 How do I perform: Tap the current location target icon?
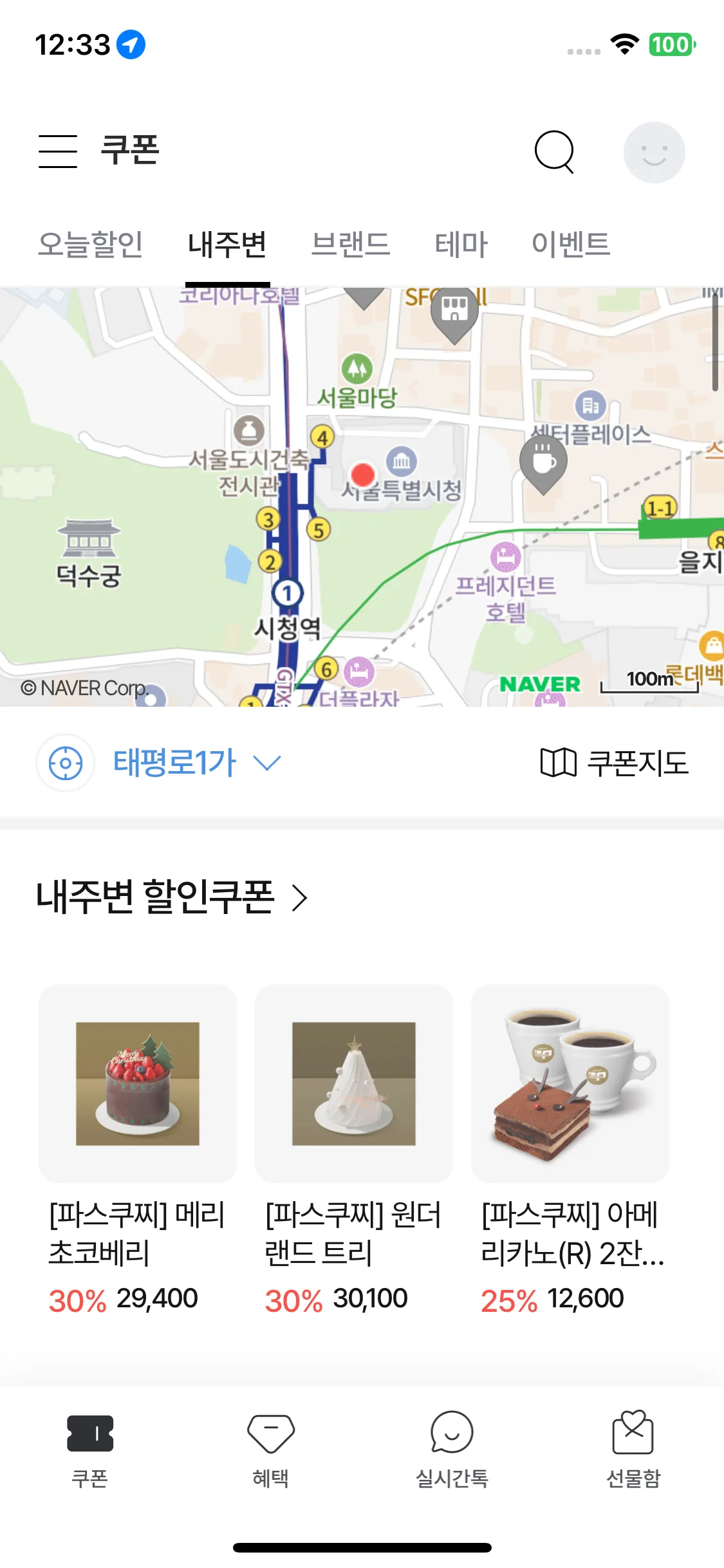[66, 763]
